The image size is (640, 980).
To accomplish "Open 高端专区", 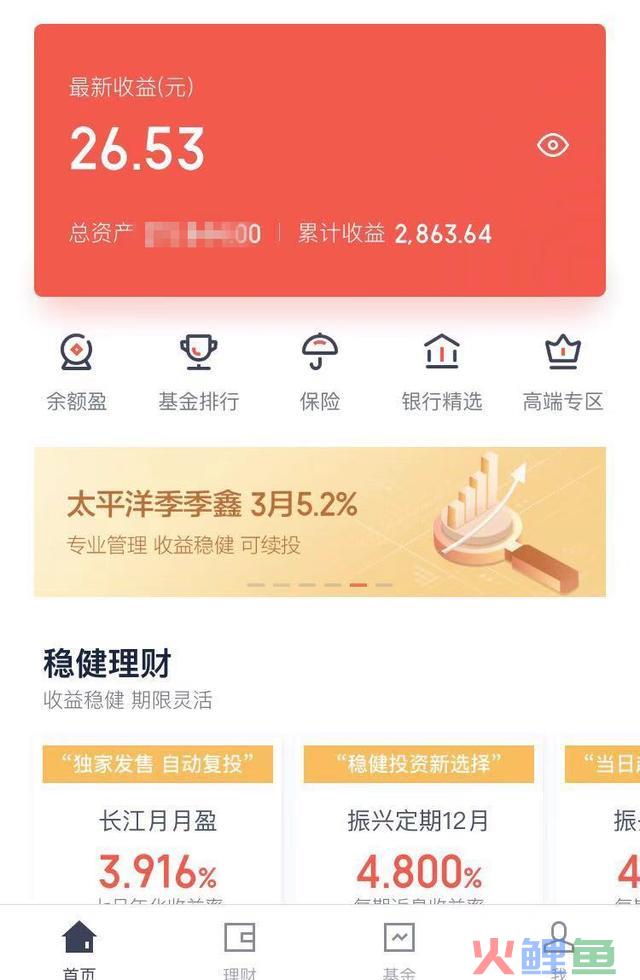I will click(563, 374).
